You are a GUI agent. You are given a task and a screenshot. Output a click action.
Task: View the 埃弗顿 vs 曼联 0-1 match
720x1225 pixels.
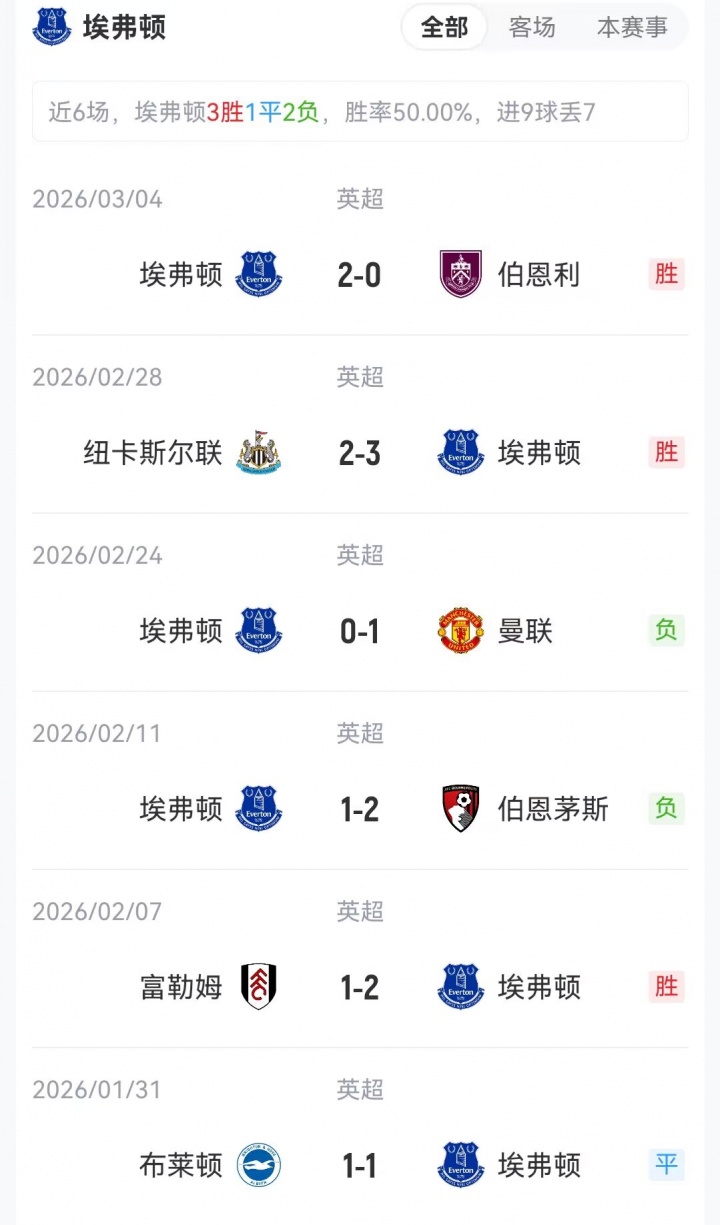click(360, 631)
